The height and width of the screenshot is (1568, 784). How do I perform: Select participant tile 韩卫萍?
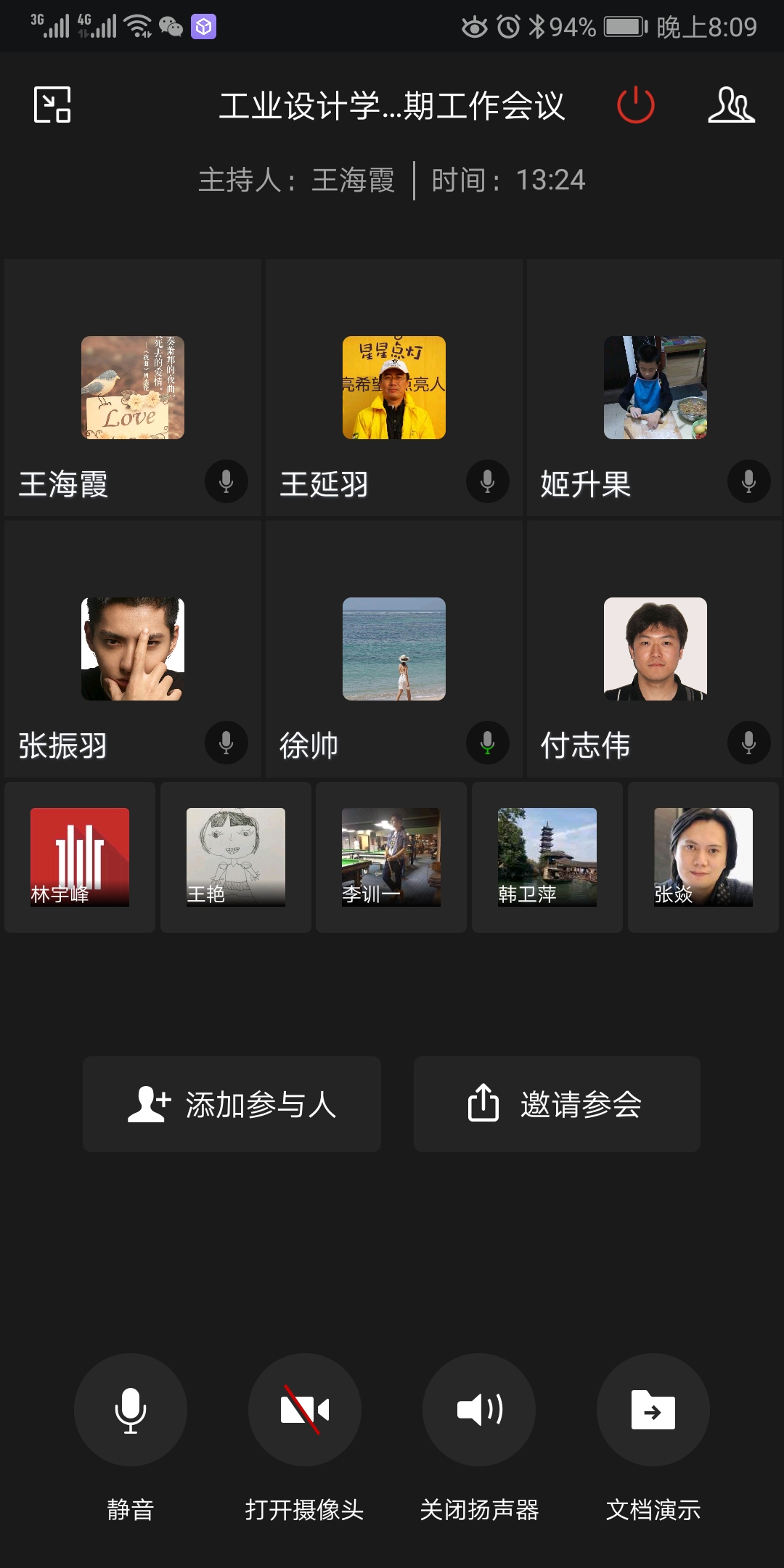point(547,857)
